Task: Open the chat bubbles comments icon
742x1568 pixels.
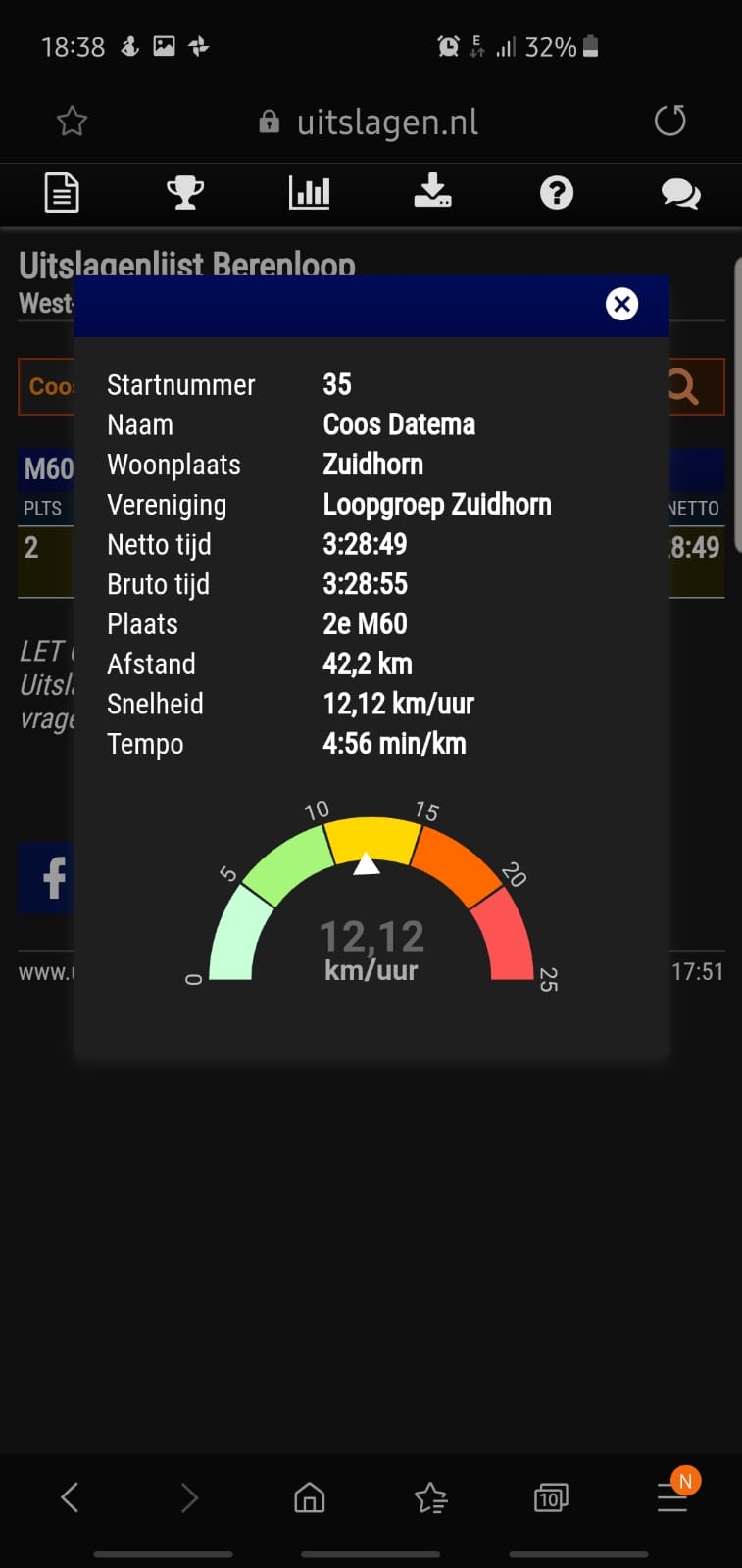Action: [680, 193]
